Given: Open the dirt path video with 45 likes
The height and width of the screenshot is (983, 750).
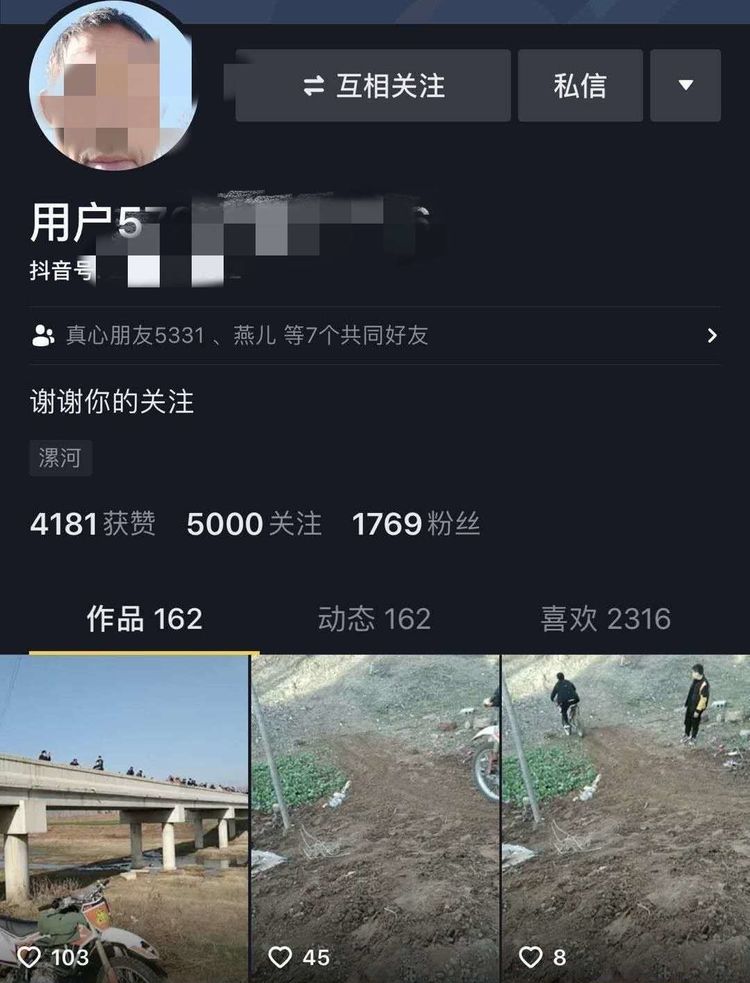Looking at the screenshot, I should tap(375, 815).
